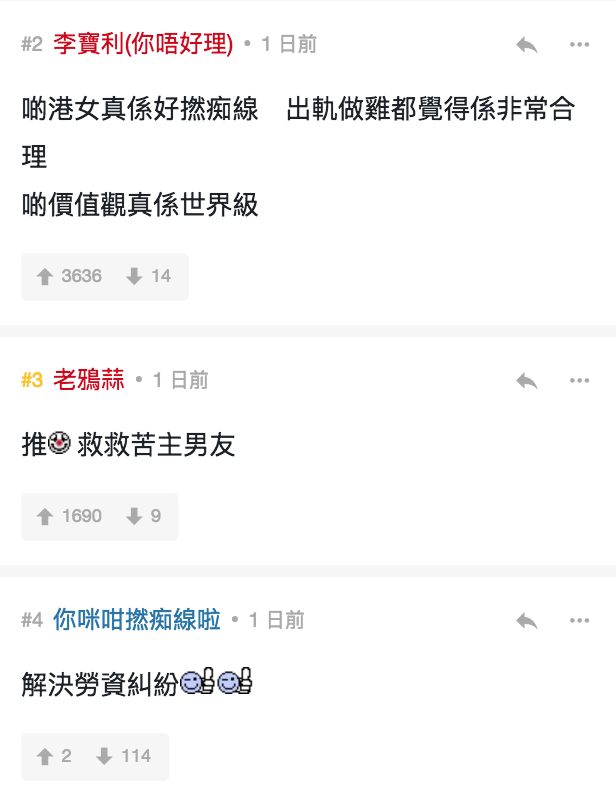Viewport: 616px width, 801px height.
Task: Open 你咪咁撚痴線啦 user profile
Action: click(137, 620)
